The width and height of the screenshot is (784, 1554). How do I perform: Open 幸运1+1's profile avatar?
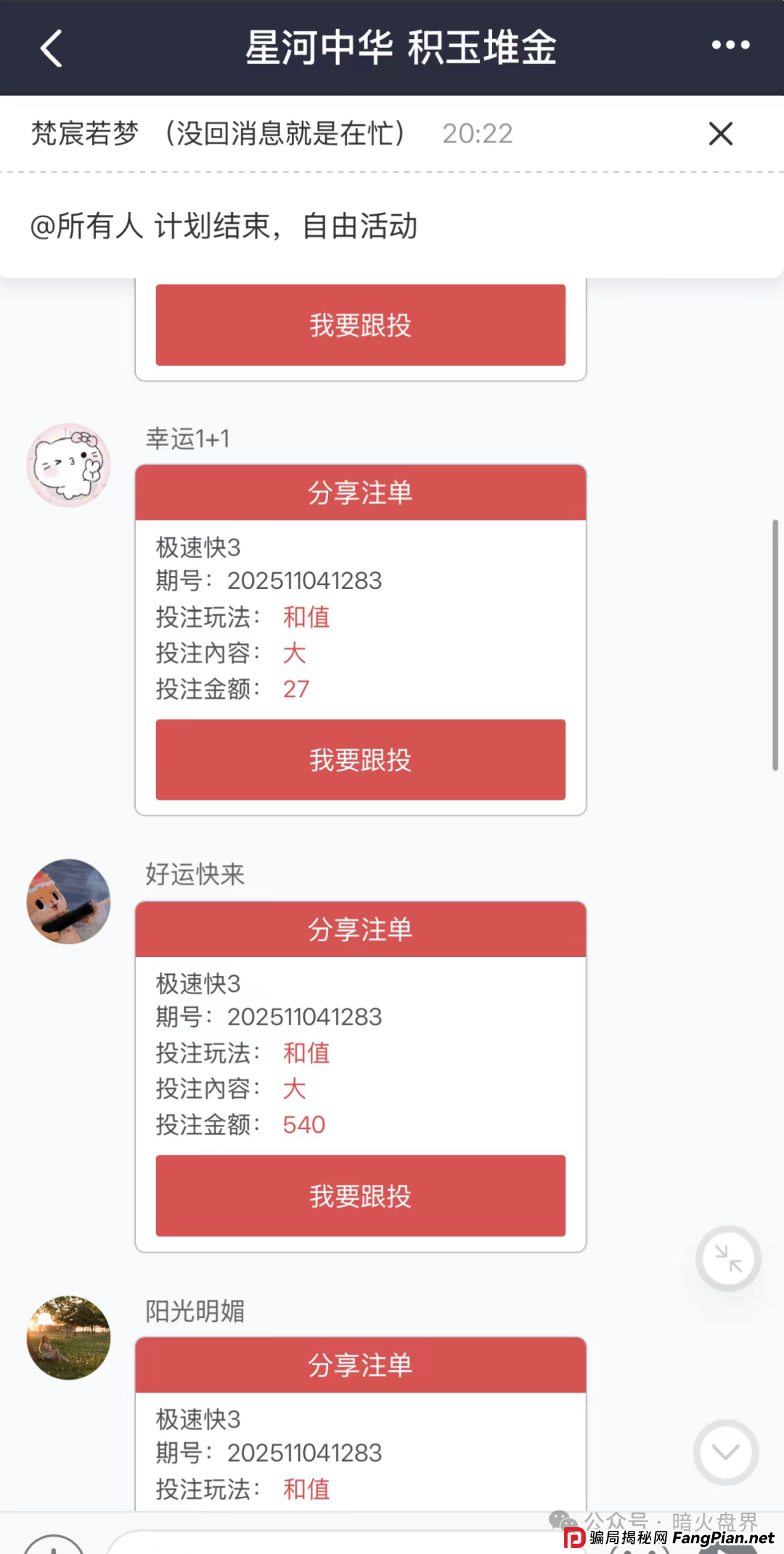(68, 465)
